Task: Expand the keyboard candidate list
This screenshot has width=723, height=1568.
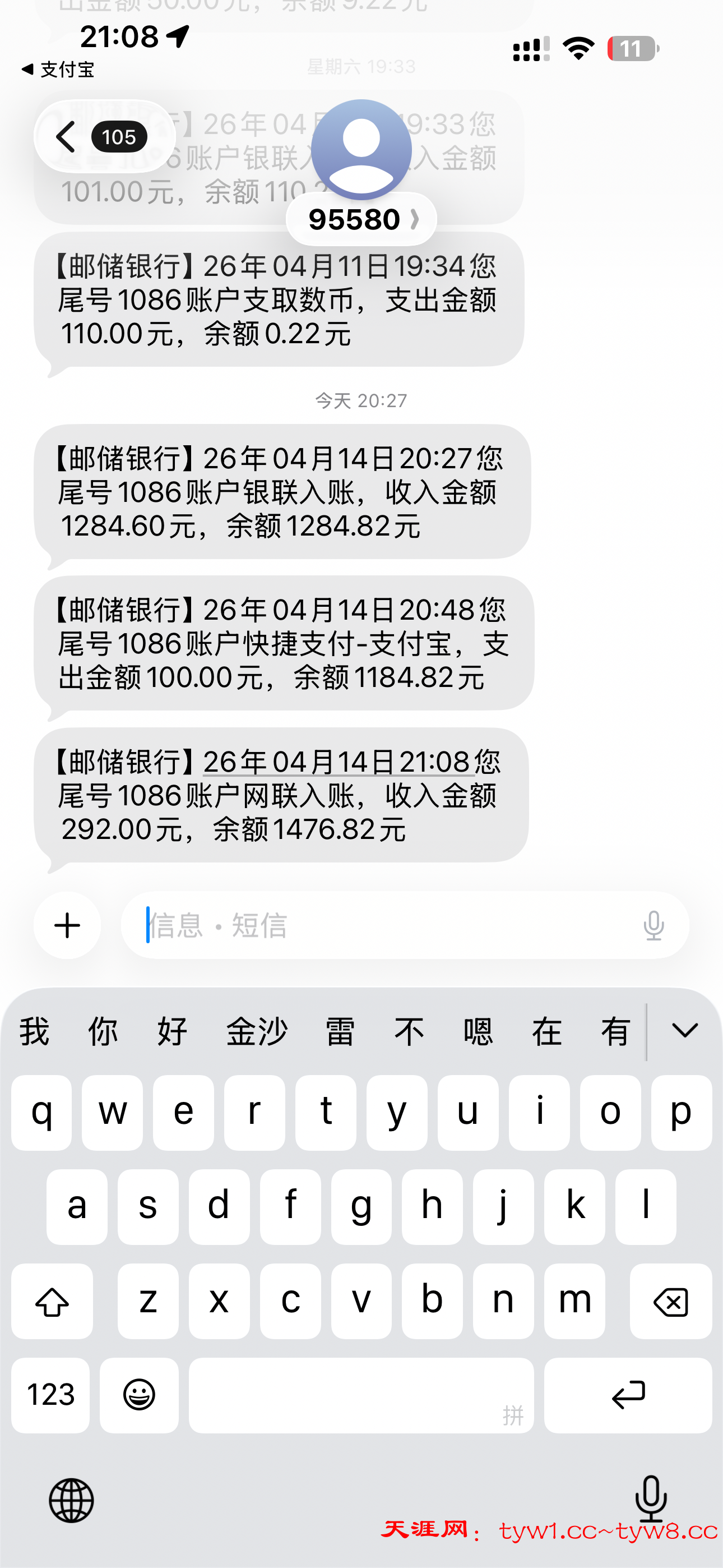Action: [x=685, y=1031]
